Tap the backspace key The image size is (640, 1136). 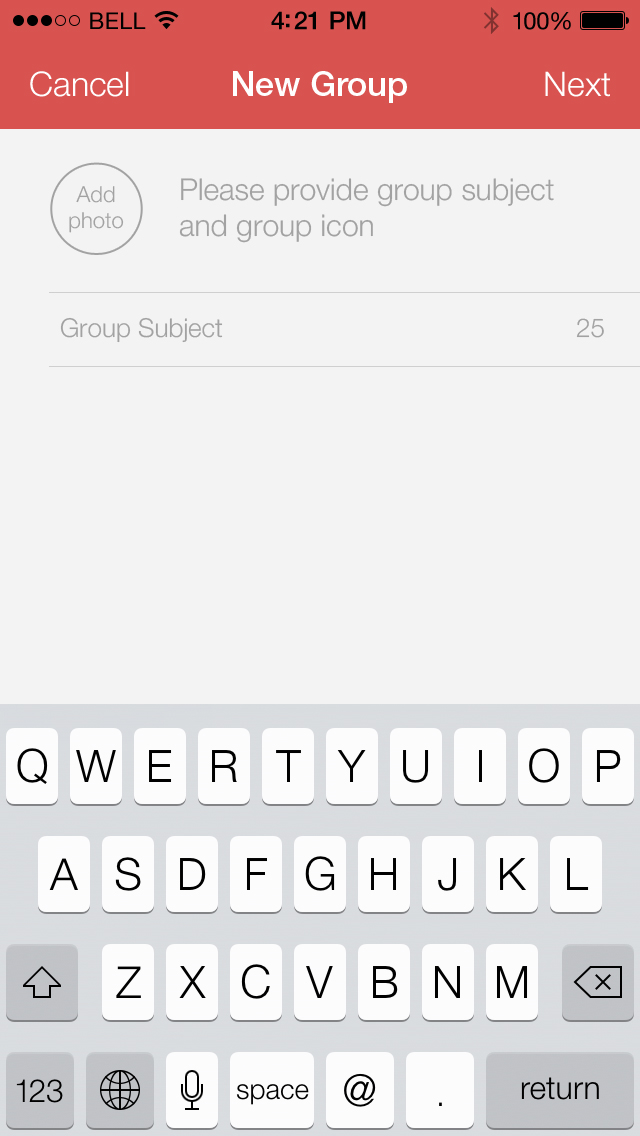(598, 982)
